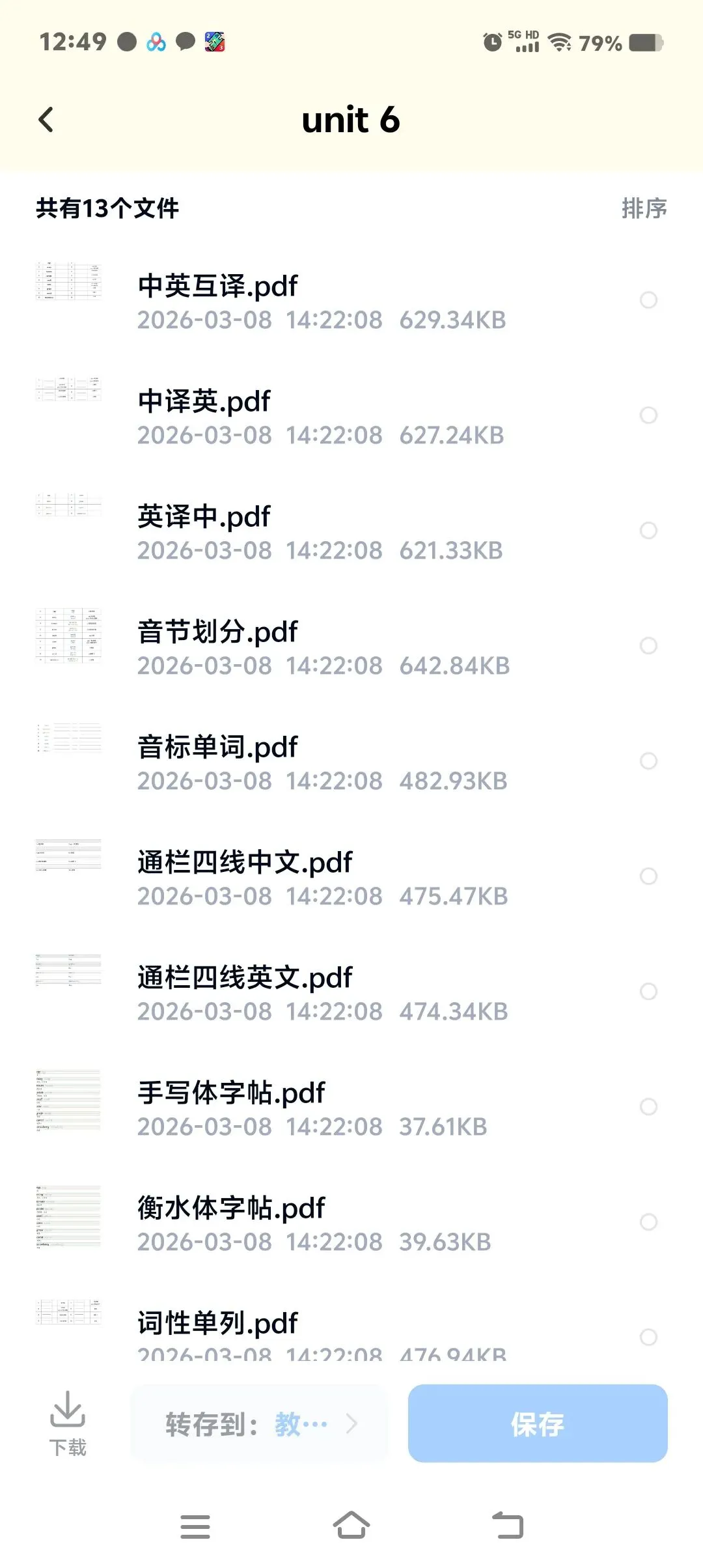Tap the 下载 download button
This screenshot has height=1568, width=703.
click(68, 1423)
